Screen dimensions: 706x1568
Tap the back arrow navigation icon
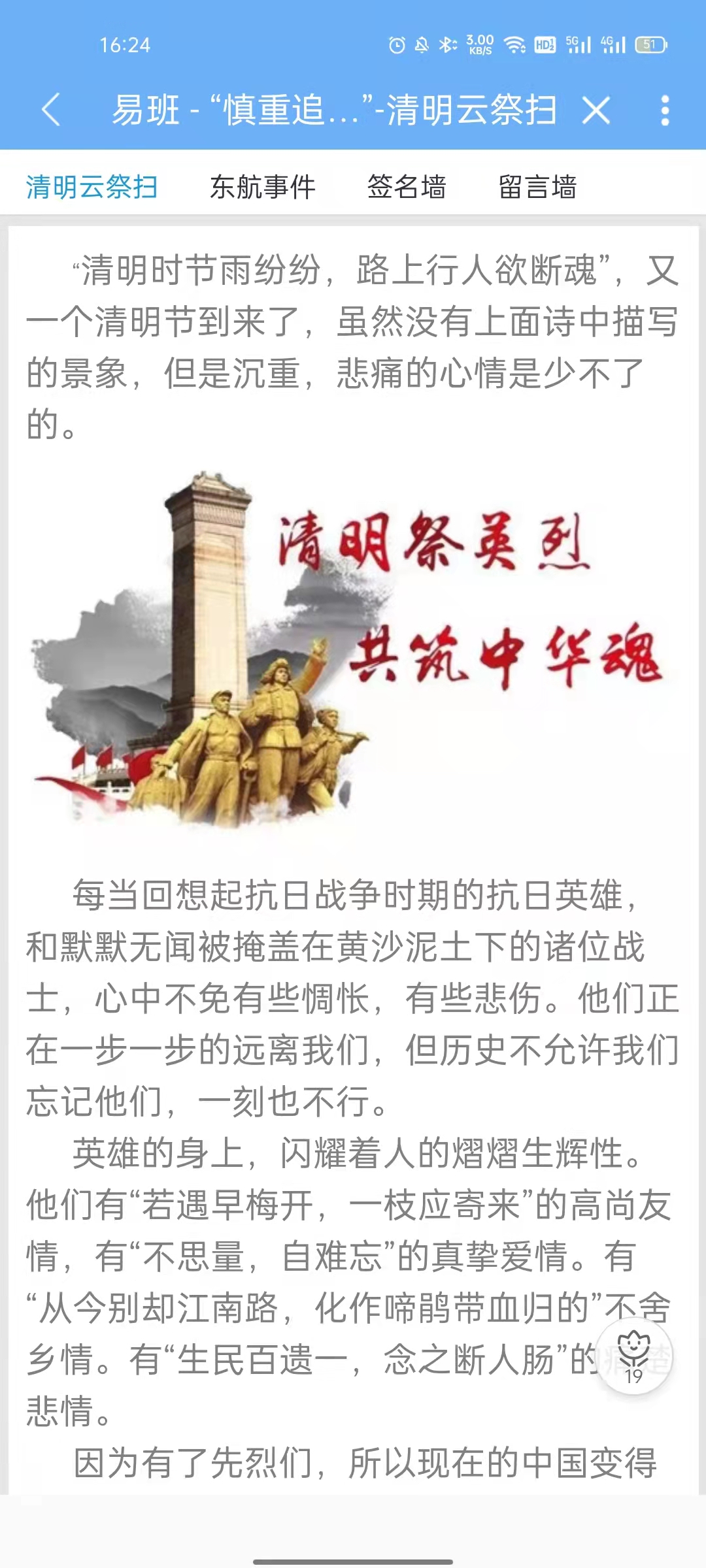point(52,111)
